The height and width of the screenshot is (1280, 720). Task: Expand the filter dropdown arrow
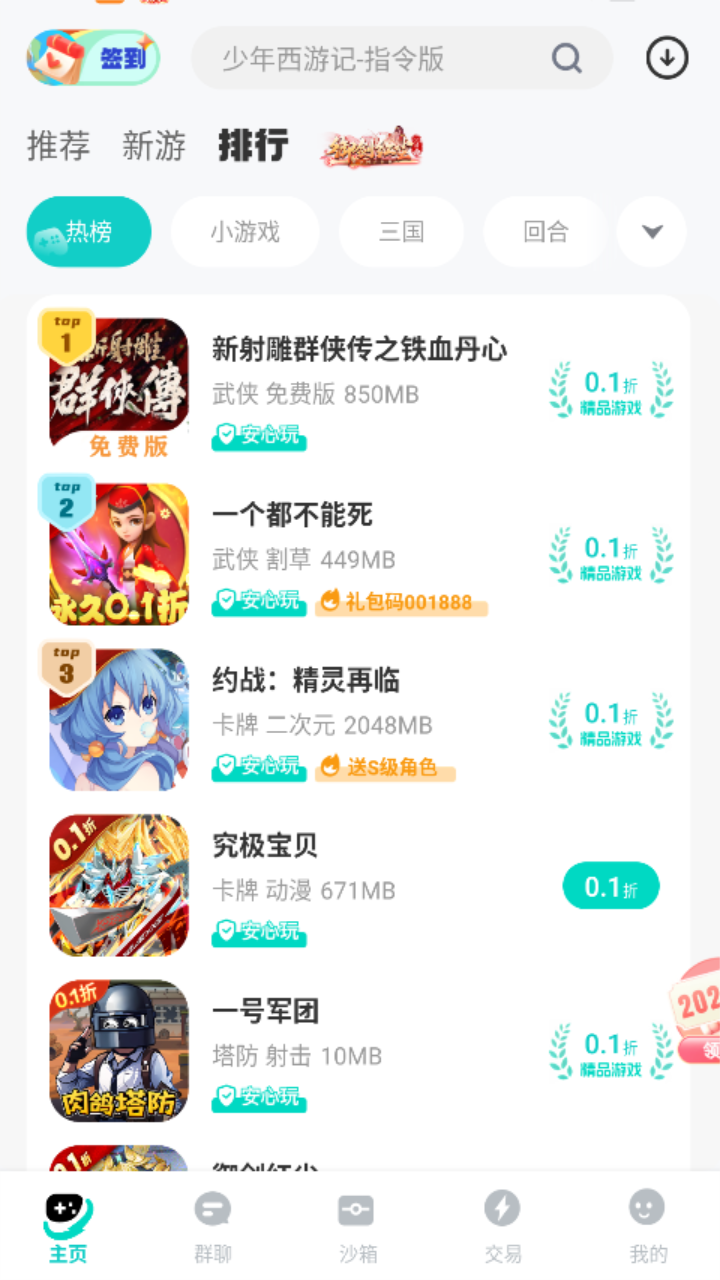pos(651,231)
